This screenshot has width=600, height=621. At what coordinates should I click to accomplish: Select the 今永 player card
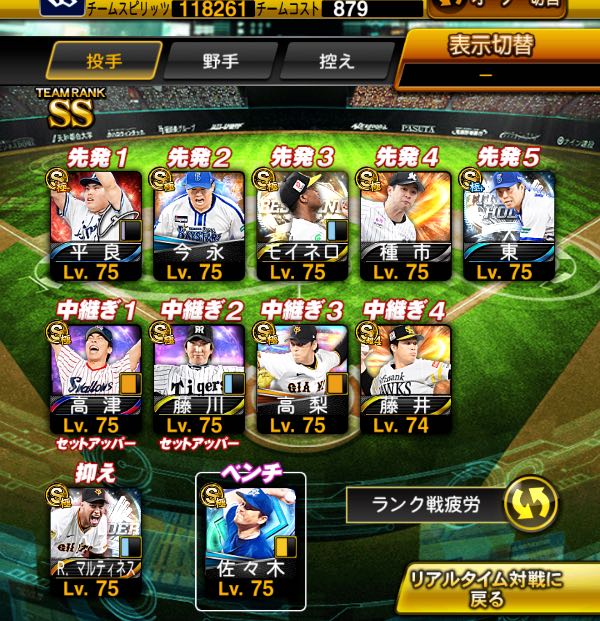[199, 226]
